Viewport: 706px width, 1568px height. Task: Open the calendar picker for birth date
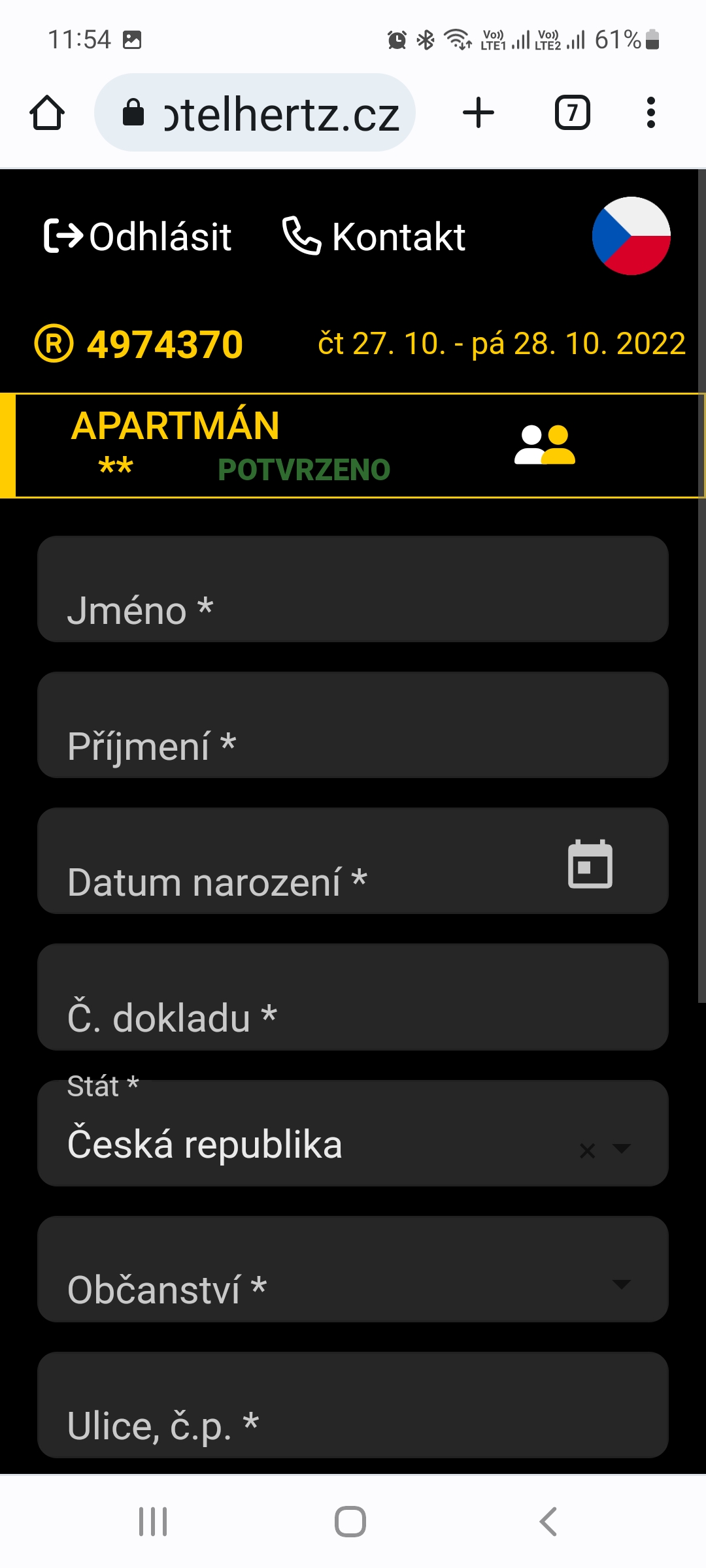coord(590,864)
